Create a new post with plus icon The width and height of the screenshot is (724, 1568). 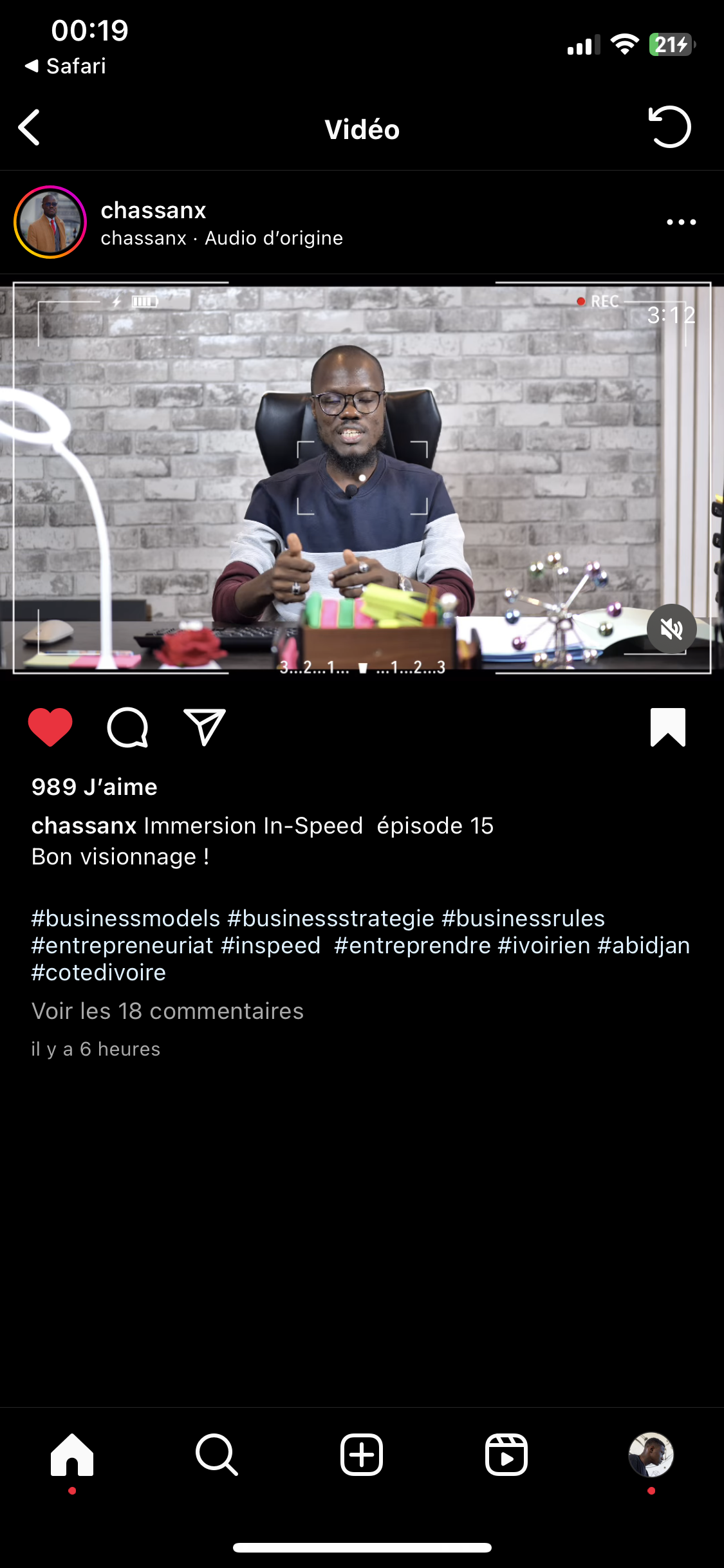click(x=362, y=1455)
